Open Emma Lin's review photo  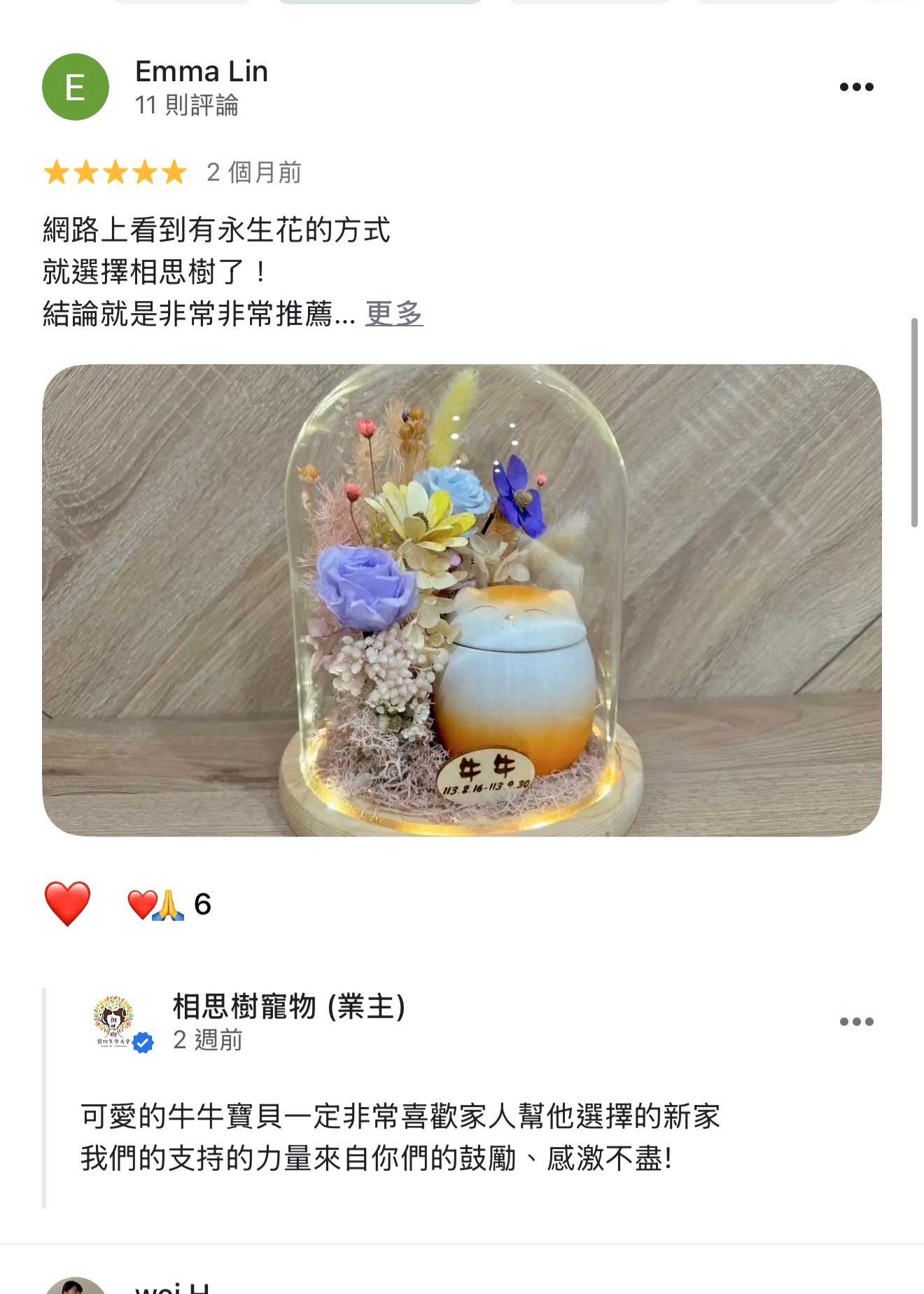click(x=461, y=600)
